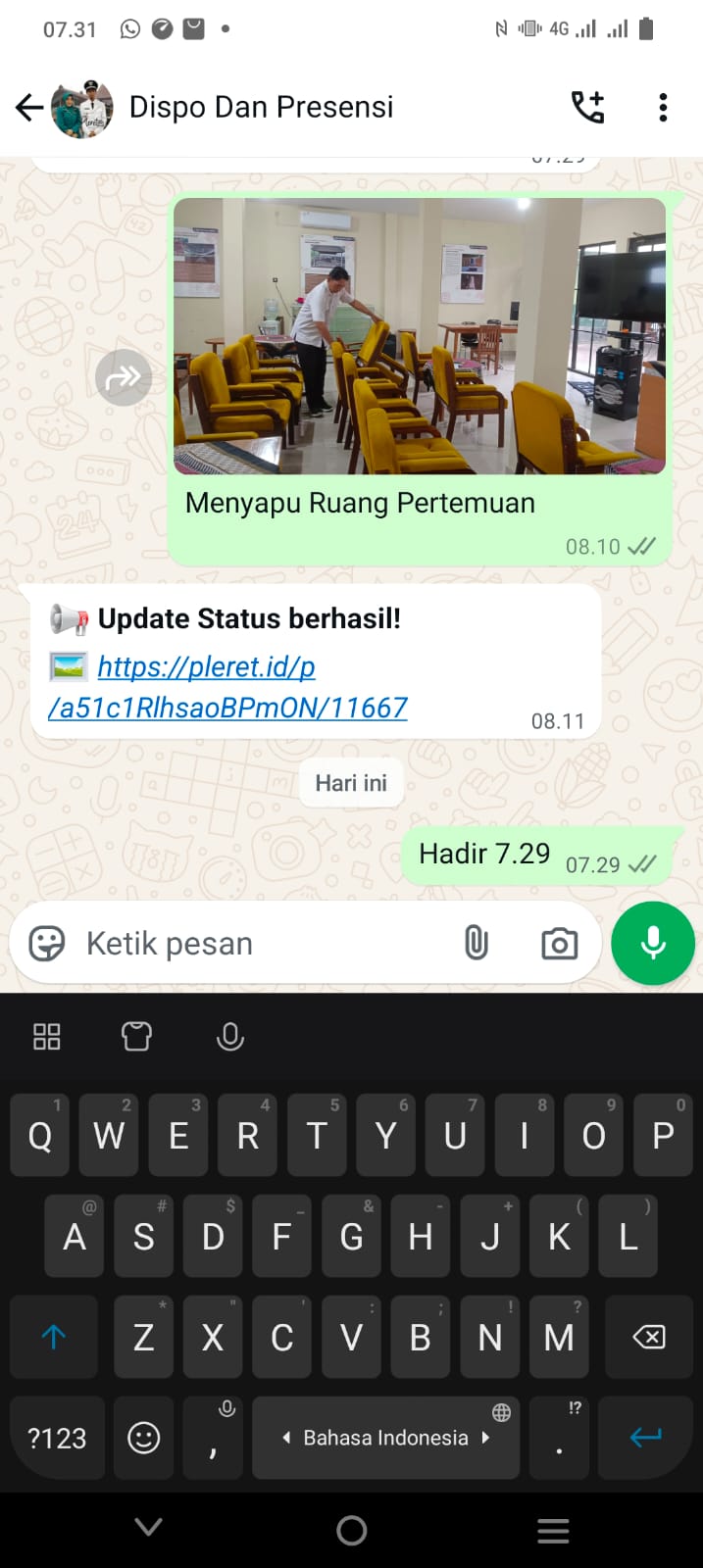Open the keyboard voice typing microphone
Viewport: 703px width, 1568px height.
tap(229, 1036)
